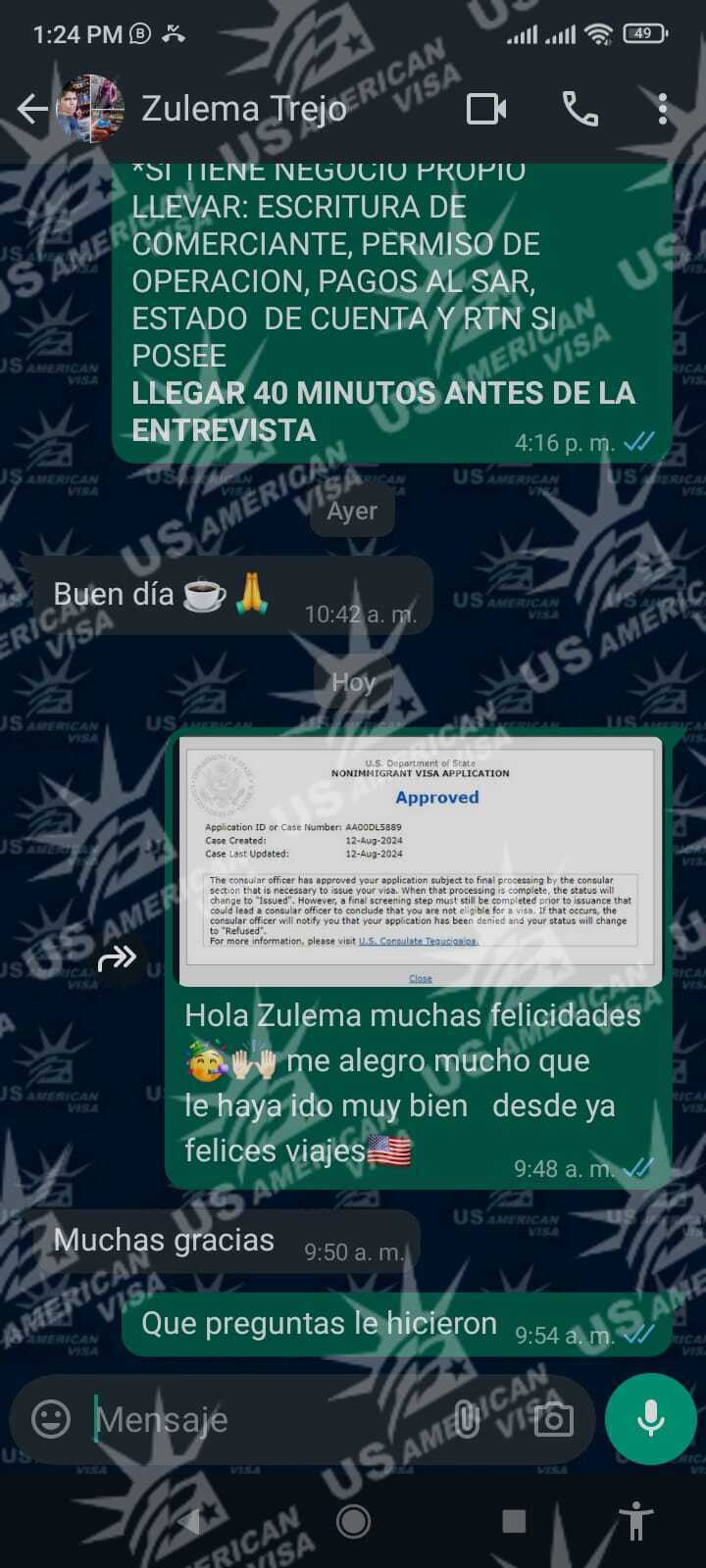This screenshot has width=706, height=1568.
Task: Open the emoji picker
Action: 51,1419
